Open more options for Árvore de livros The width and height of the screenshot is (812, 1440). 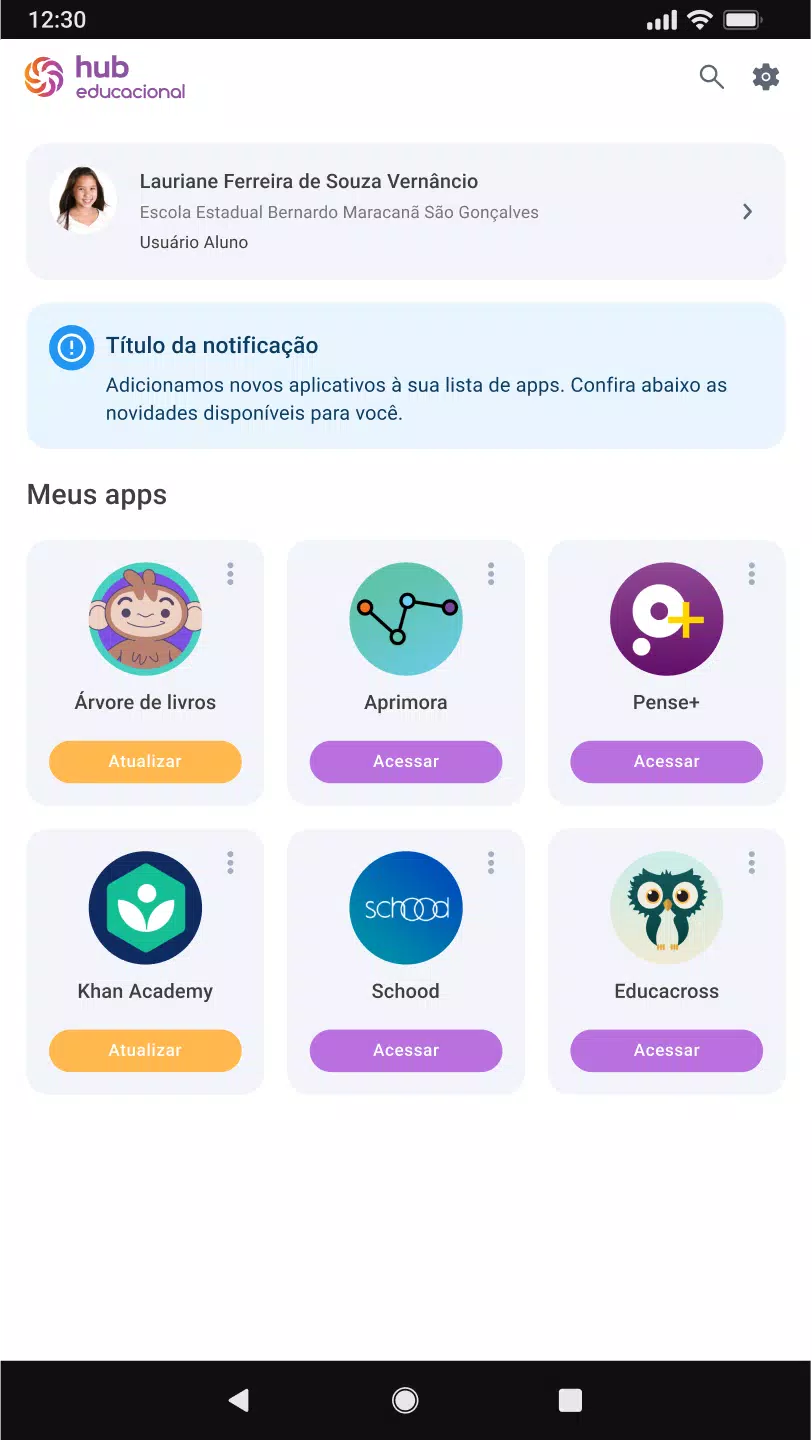[230, 573]
